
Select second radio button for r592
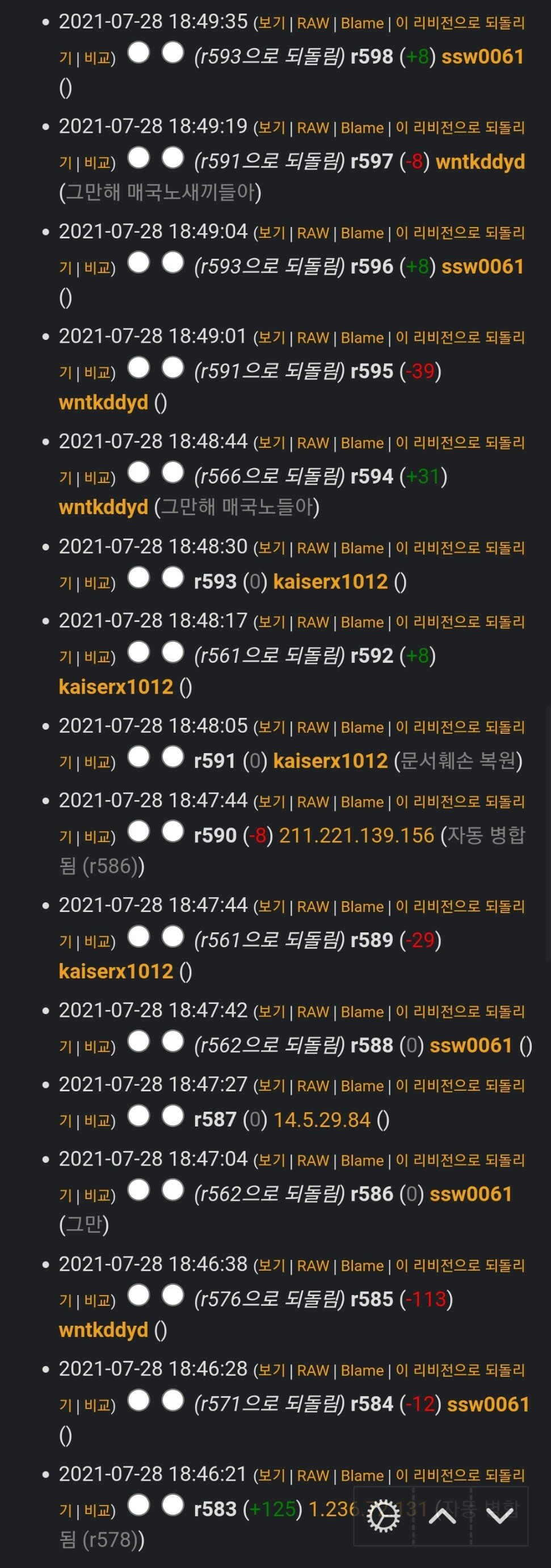pyautogui.click(x=173, y=652)
